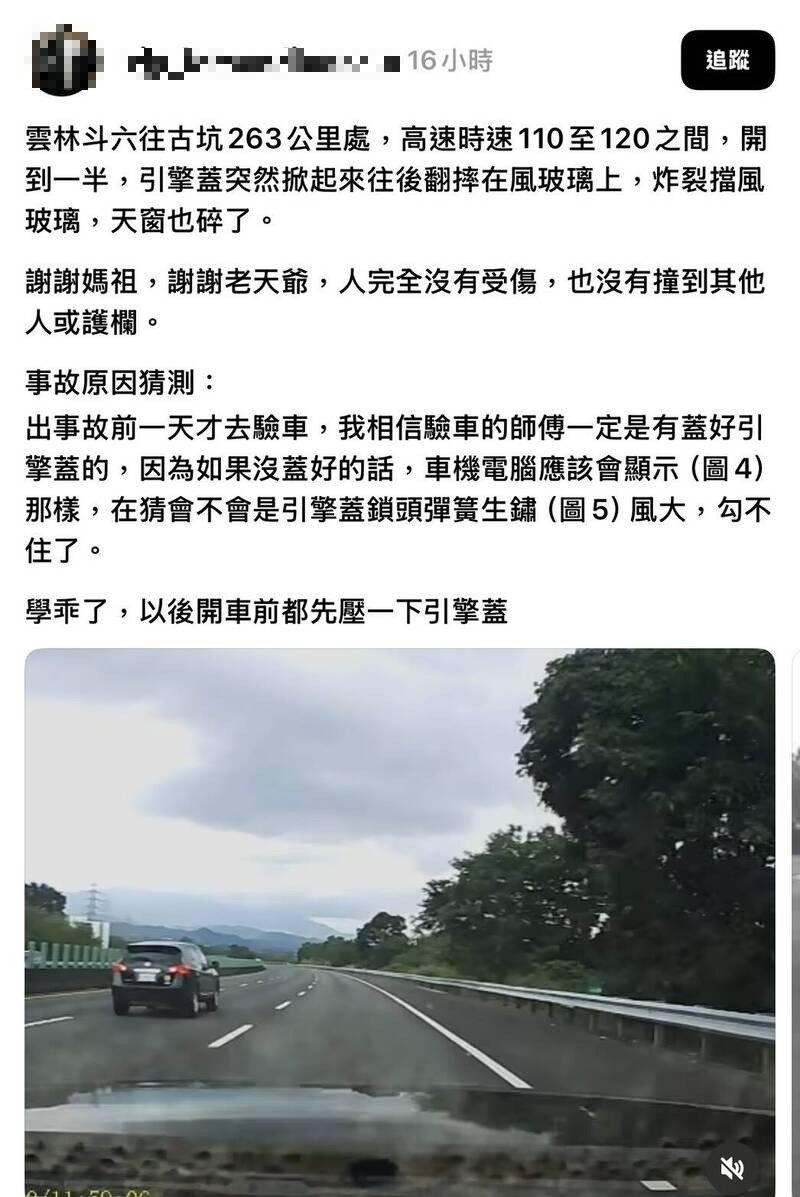
Task: Open the poster's profile avatar
Action: [65, 60]
